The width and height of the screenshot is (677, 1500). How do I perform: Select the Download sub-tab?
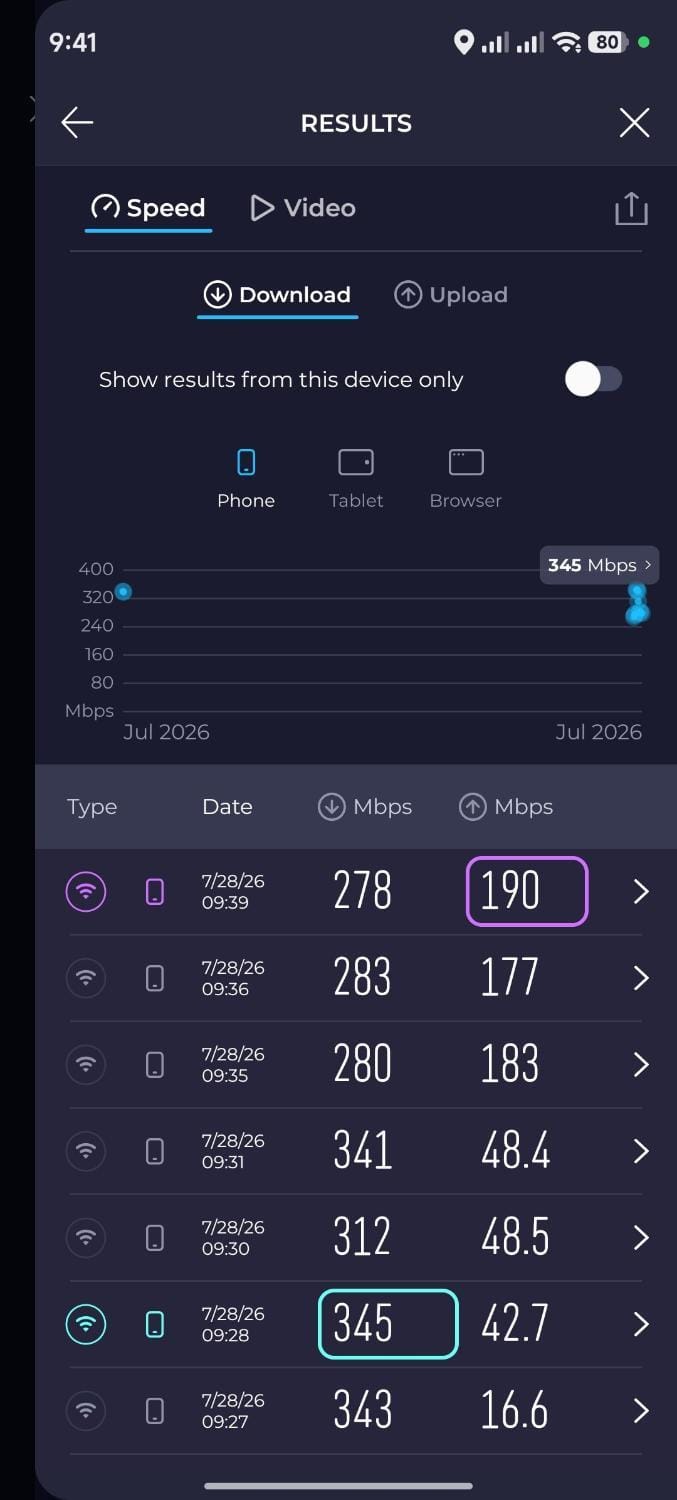pos(277,295)
